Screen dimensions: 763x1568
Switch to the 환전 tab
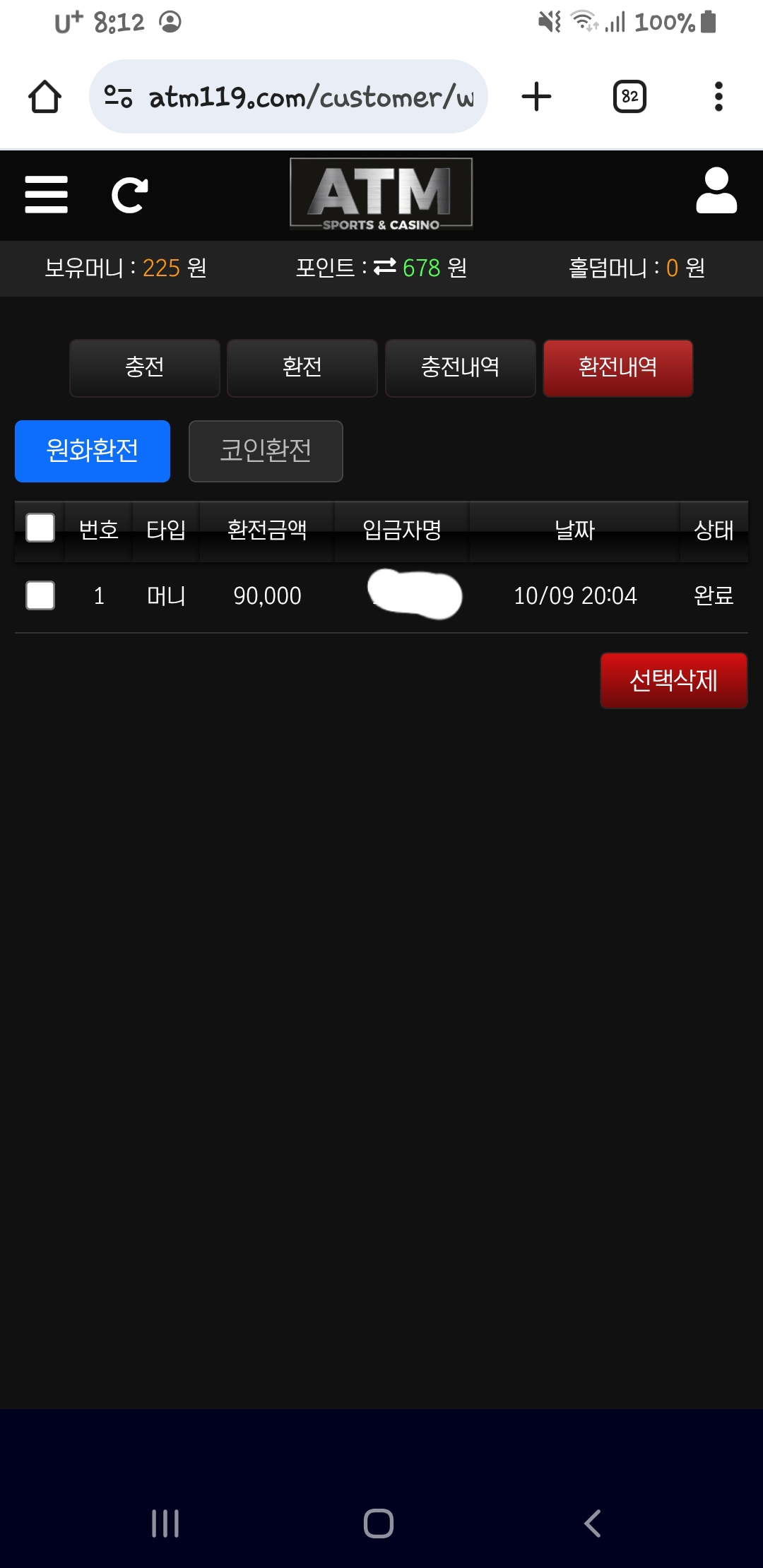click(x=302, y=368)
